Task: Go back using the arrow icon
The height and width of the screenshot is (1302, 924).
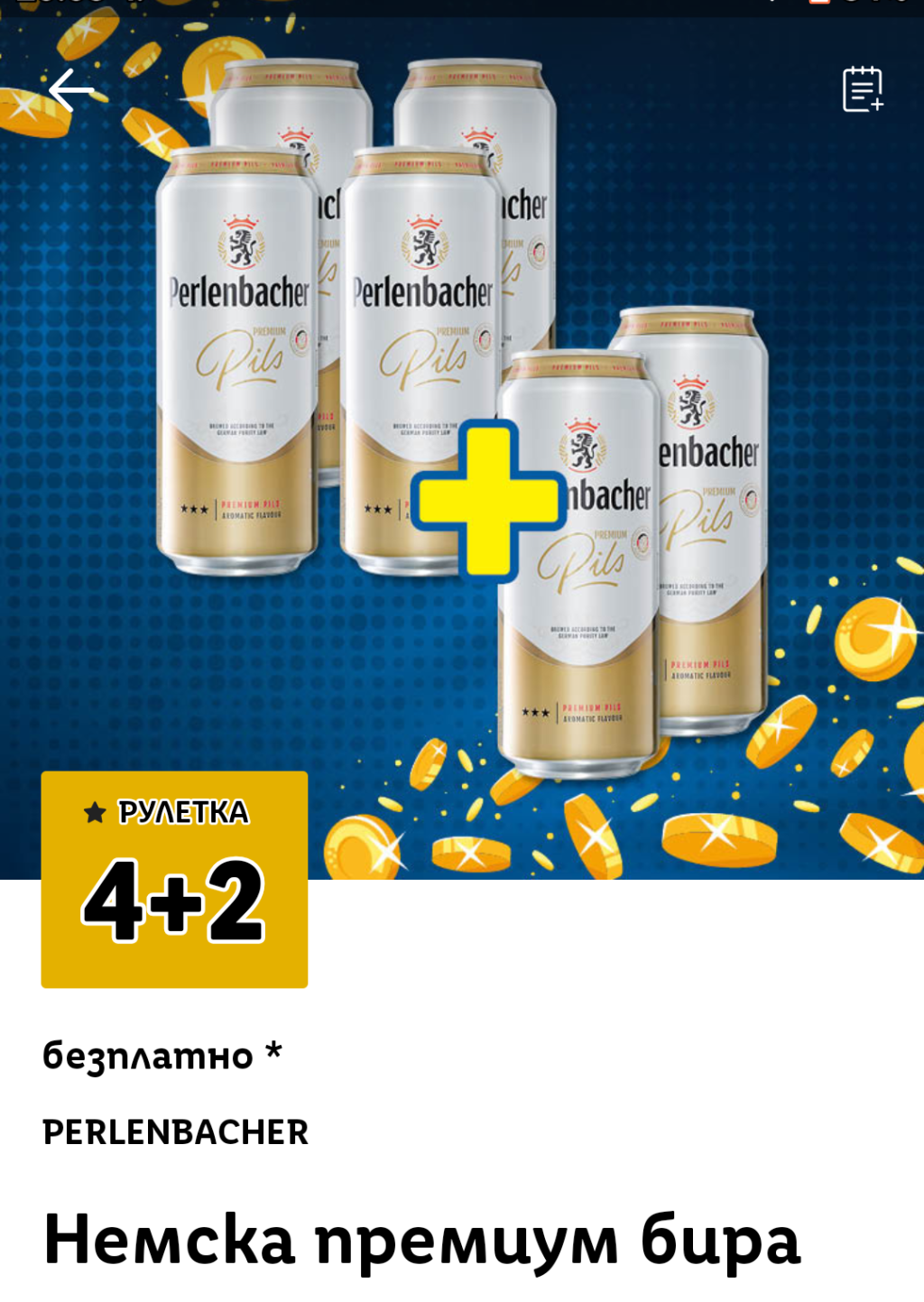Action: coord(70,90)
